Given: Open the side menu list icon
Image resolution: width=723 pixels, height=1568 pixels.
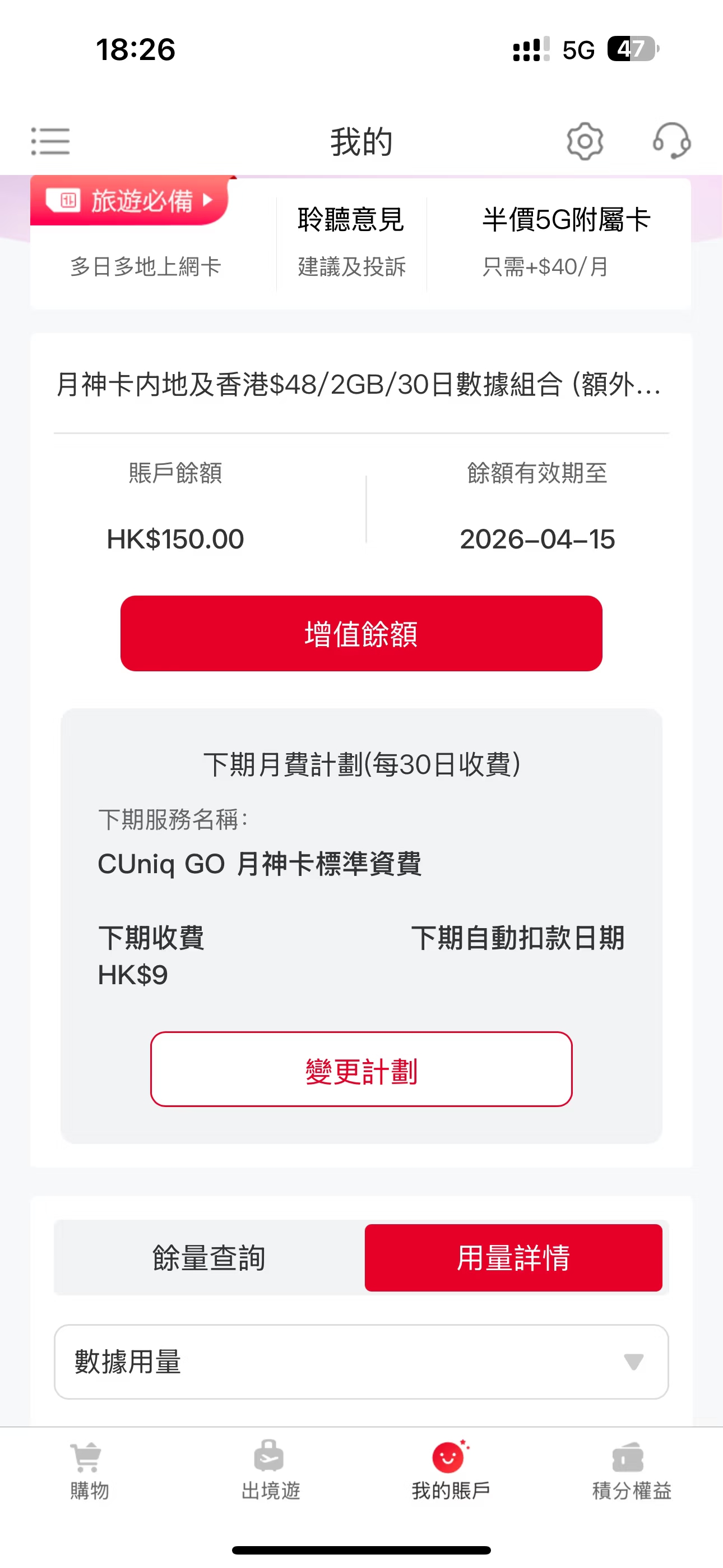Looking at the screenshot, I should (50, 141).
